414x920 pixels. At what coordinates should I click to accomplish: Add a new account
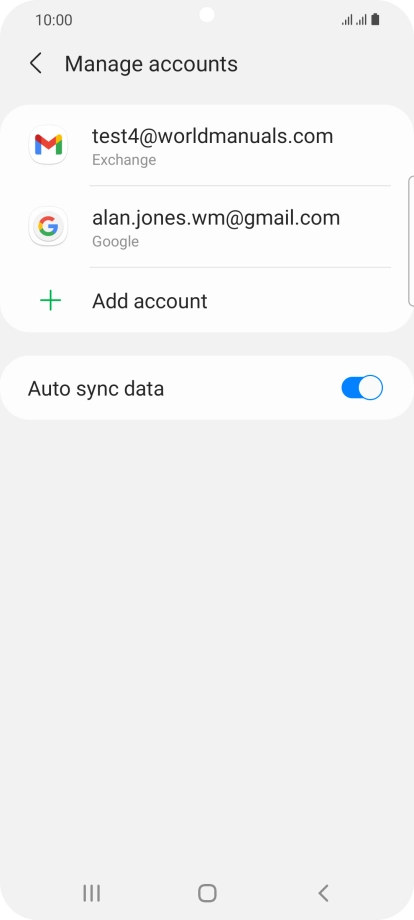point(207,301)
